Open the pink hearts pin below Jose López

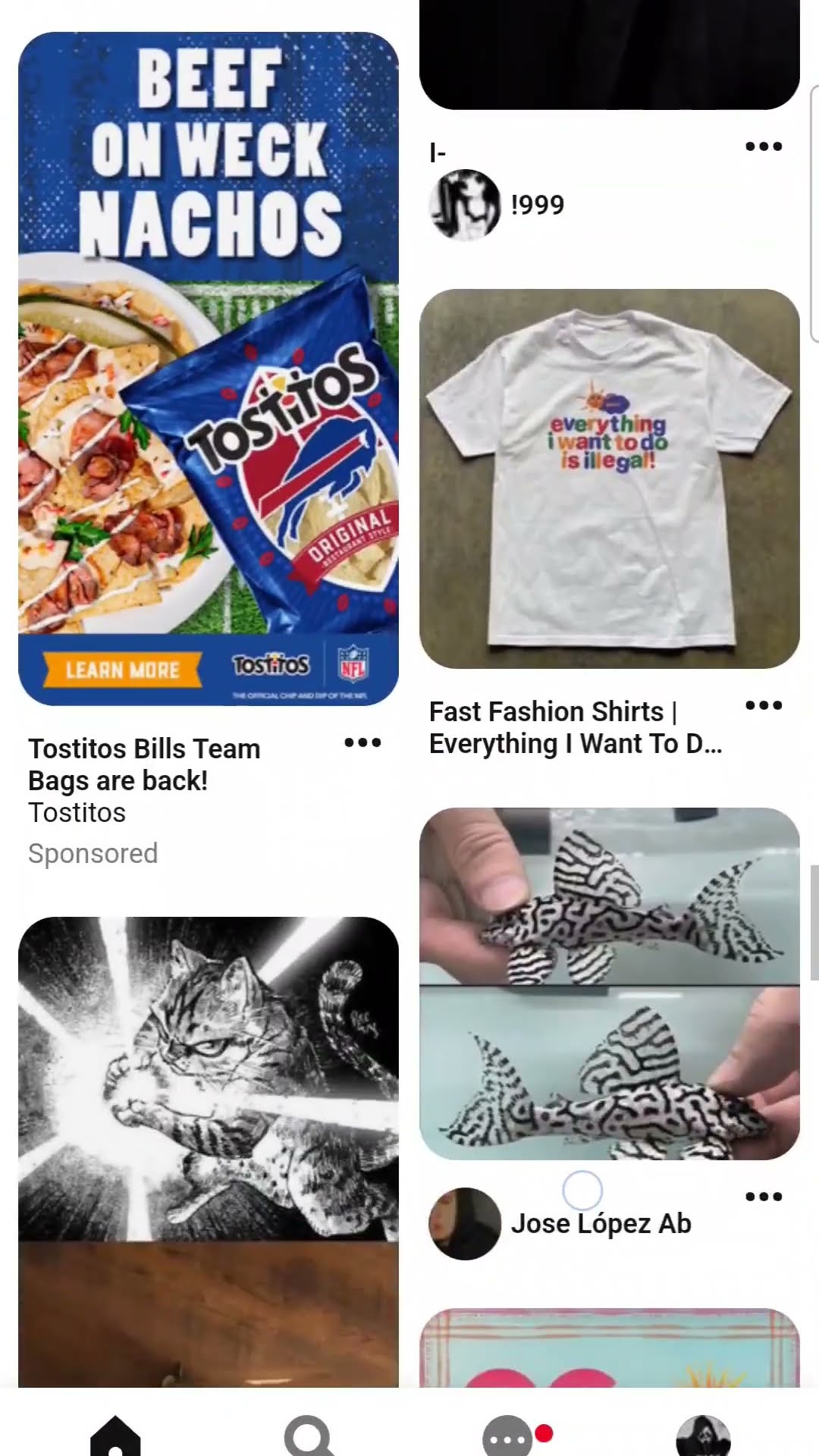pyautogui.click(x=609, y=1350)
